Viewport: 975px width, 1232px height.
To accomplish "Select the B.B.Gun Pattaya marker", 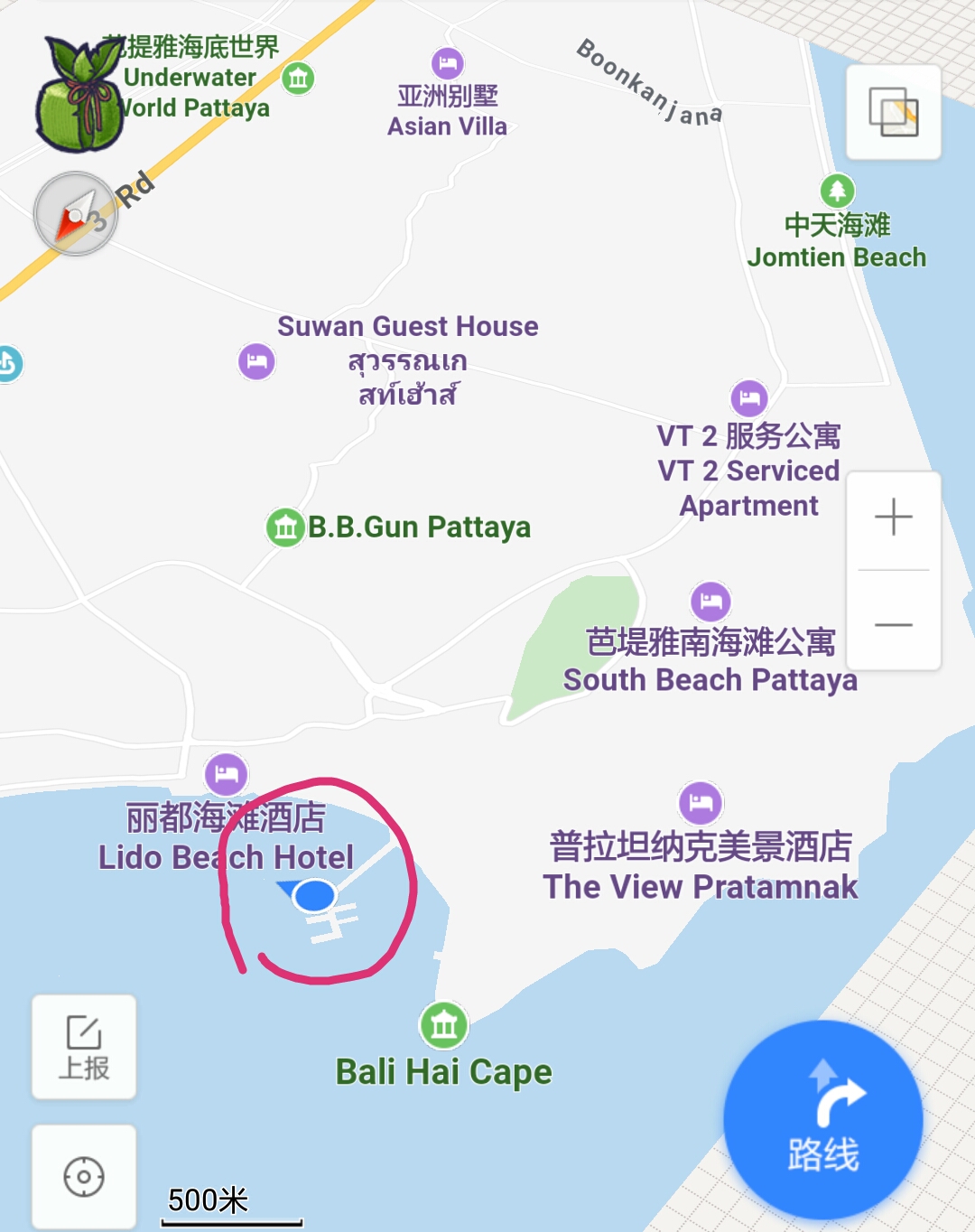I will click(x=285, y=527).
